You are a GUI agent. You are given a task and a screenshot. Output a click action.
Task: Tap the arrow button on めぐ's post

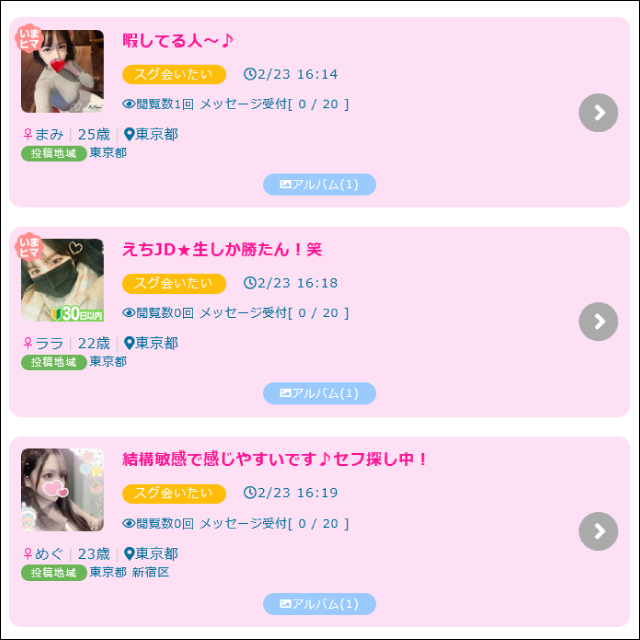pyautogui.click(x=598, y=532)
